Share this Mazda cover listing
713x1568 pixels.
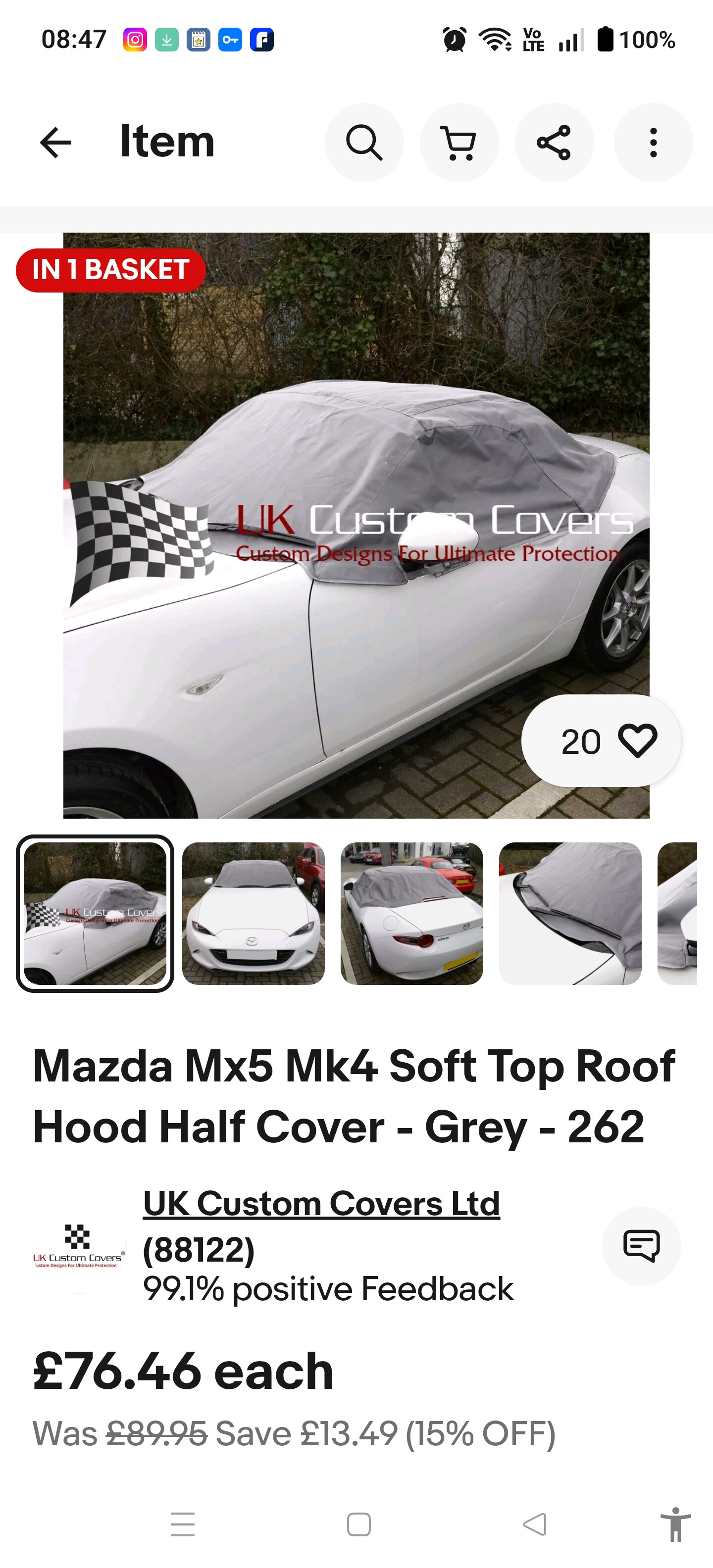[554, 143]
